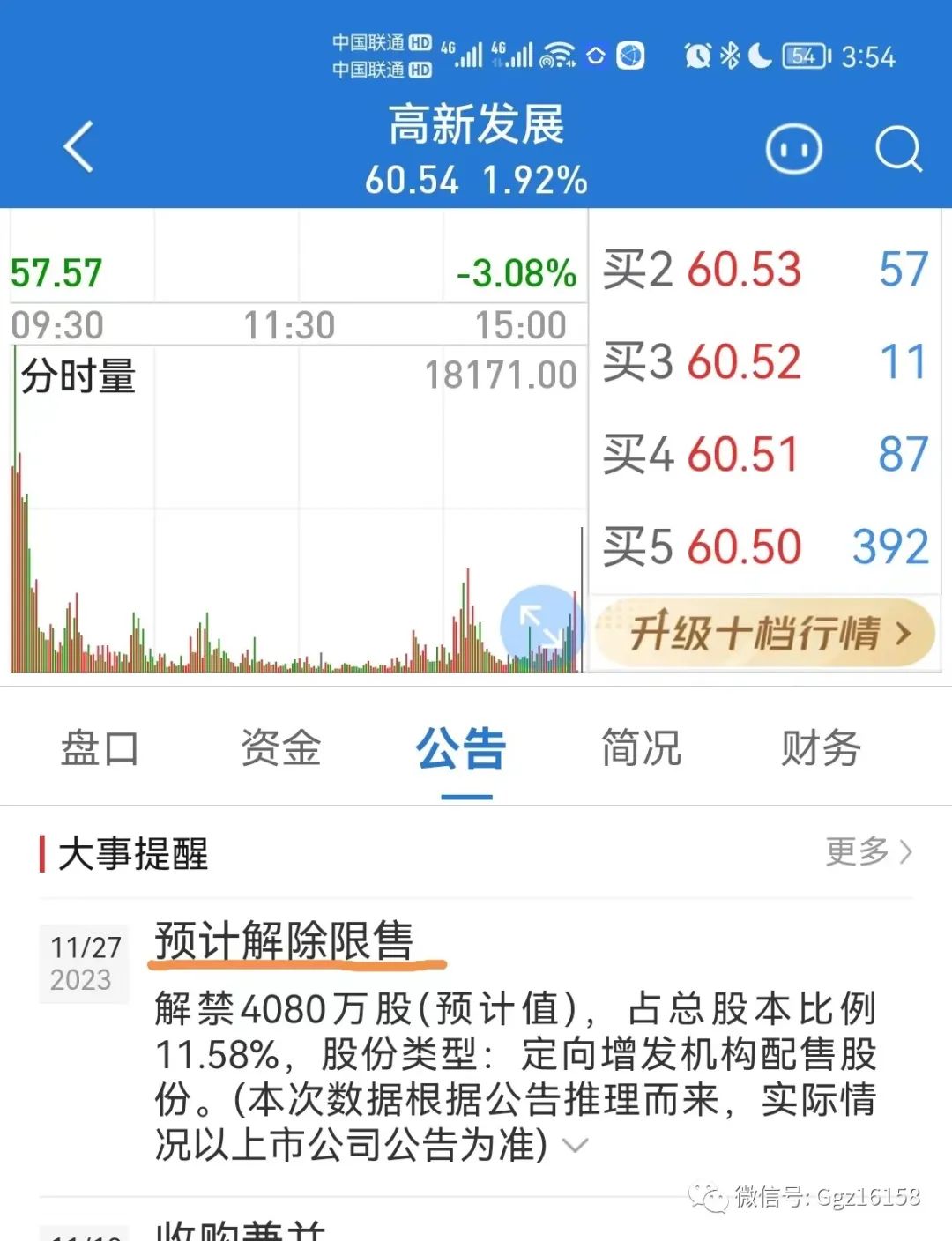The width and height of the screenshot is (952, 1241).
Task: Switch to the 盘口 tab
Action: point(100,749)
